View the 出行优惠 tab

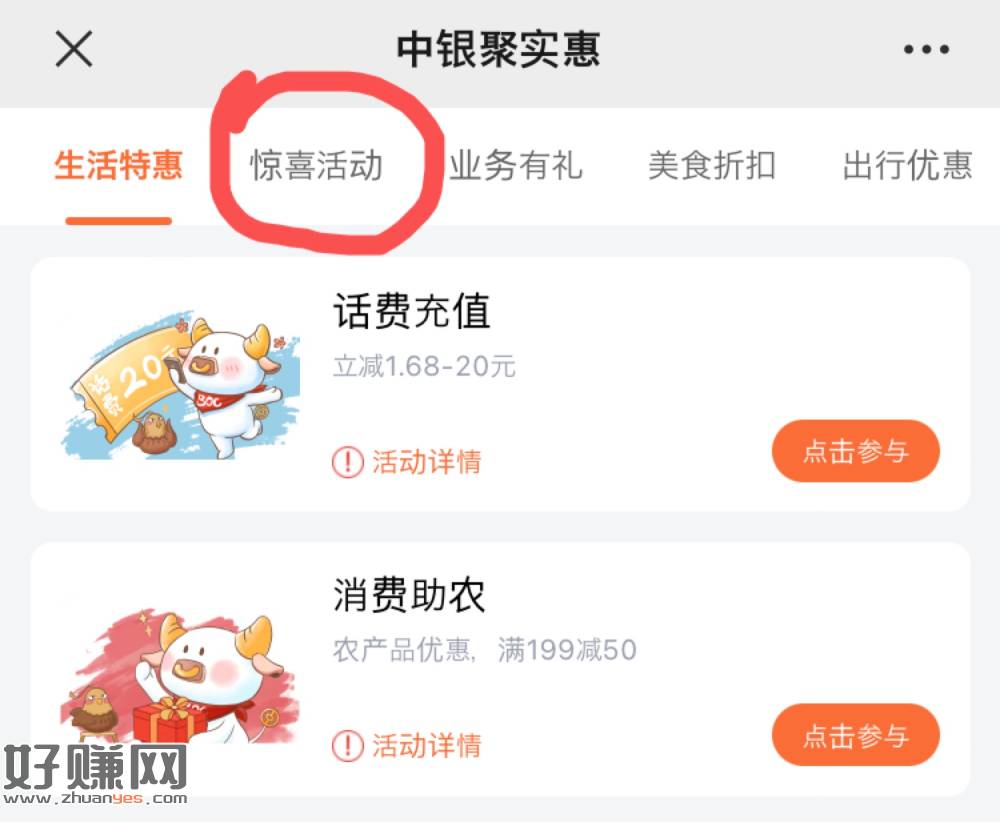[x=907, y=165]
